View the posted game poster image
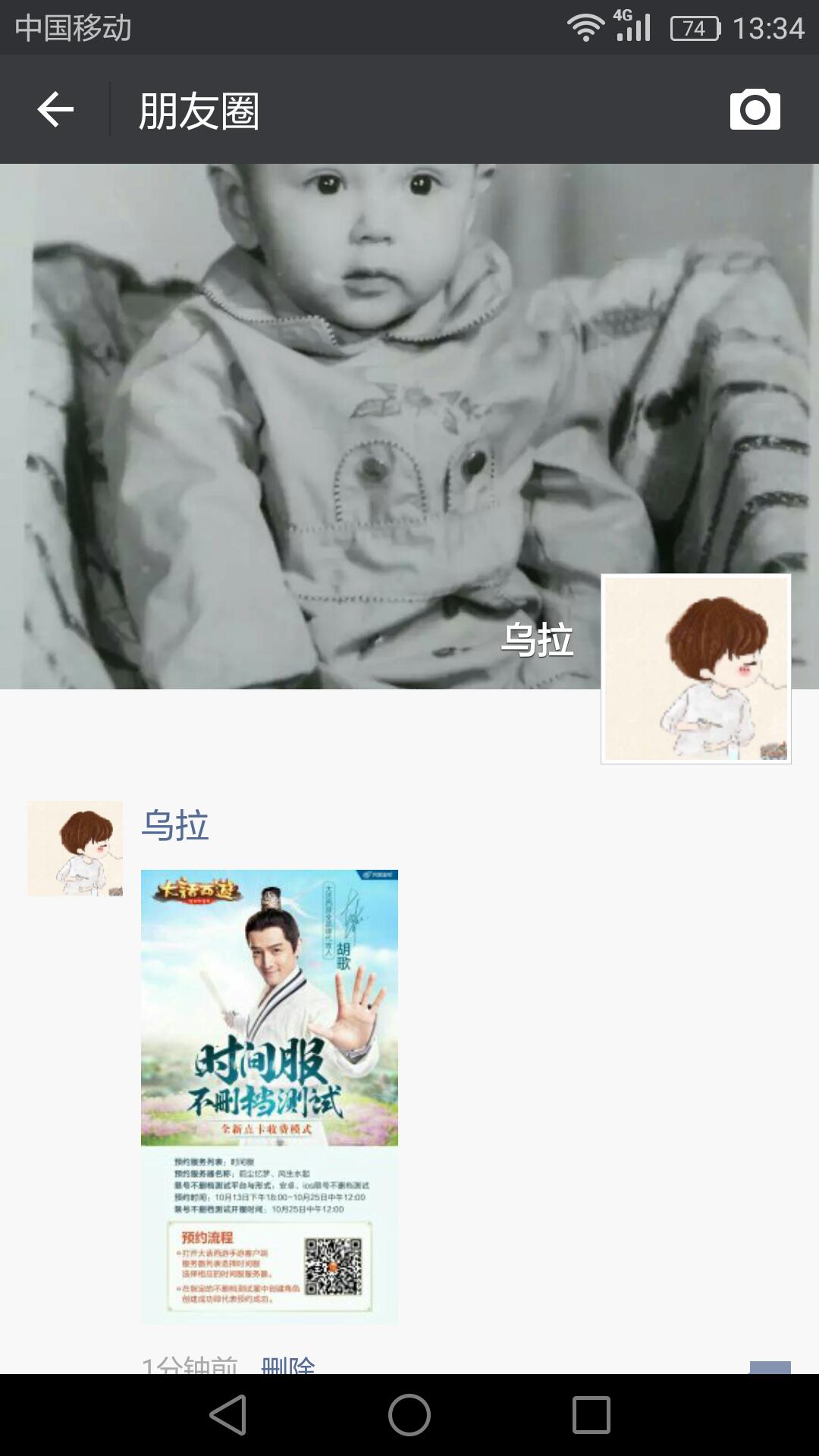This screenshot has width=819, height=1456. click(x=269, y=1096)
